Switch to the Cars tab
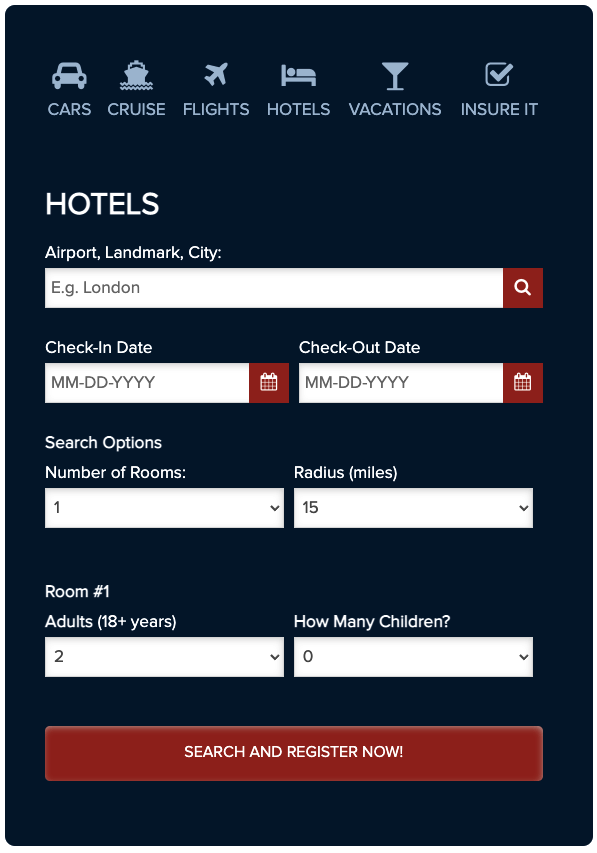This screenshot has height=853, width=597. [x=69, y=89]
